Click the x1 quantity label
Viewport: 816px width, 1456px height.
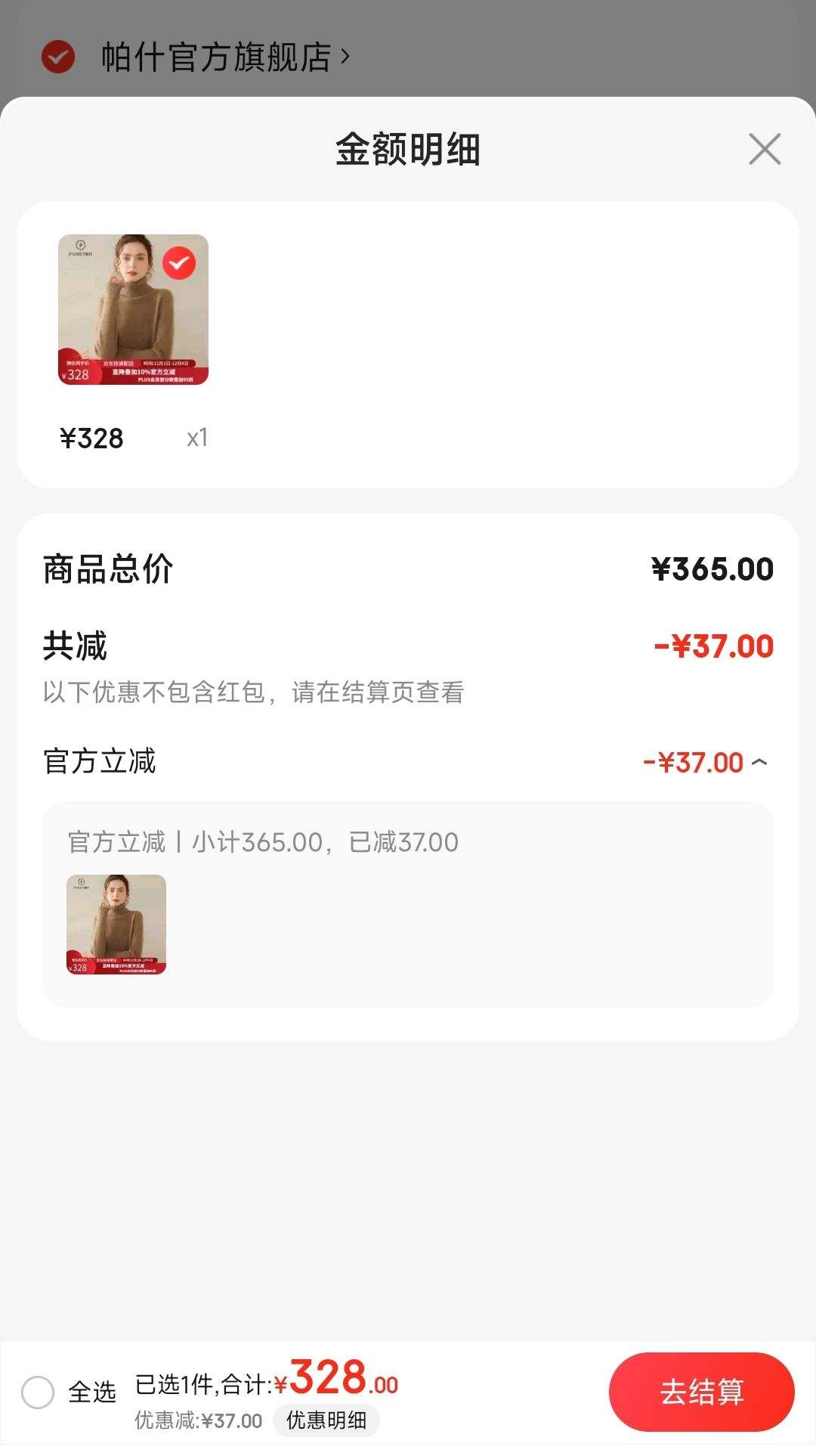pyautogui.click(x=198, y=437)
